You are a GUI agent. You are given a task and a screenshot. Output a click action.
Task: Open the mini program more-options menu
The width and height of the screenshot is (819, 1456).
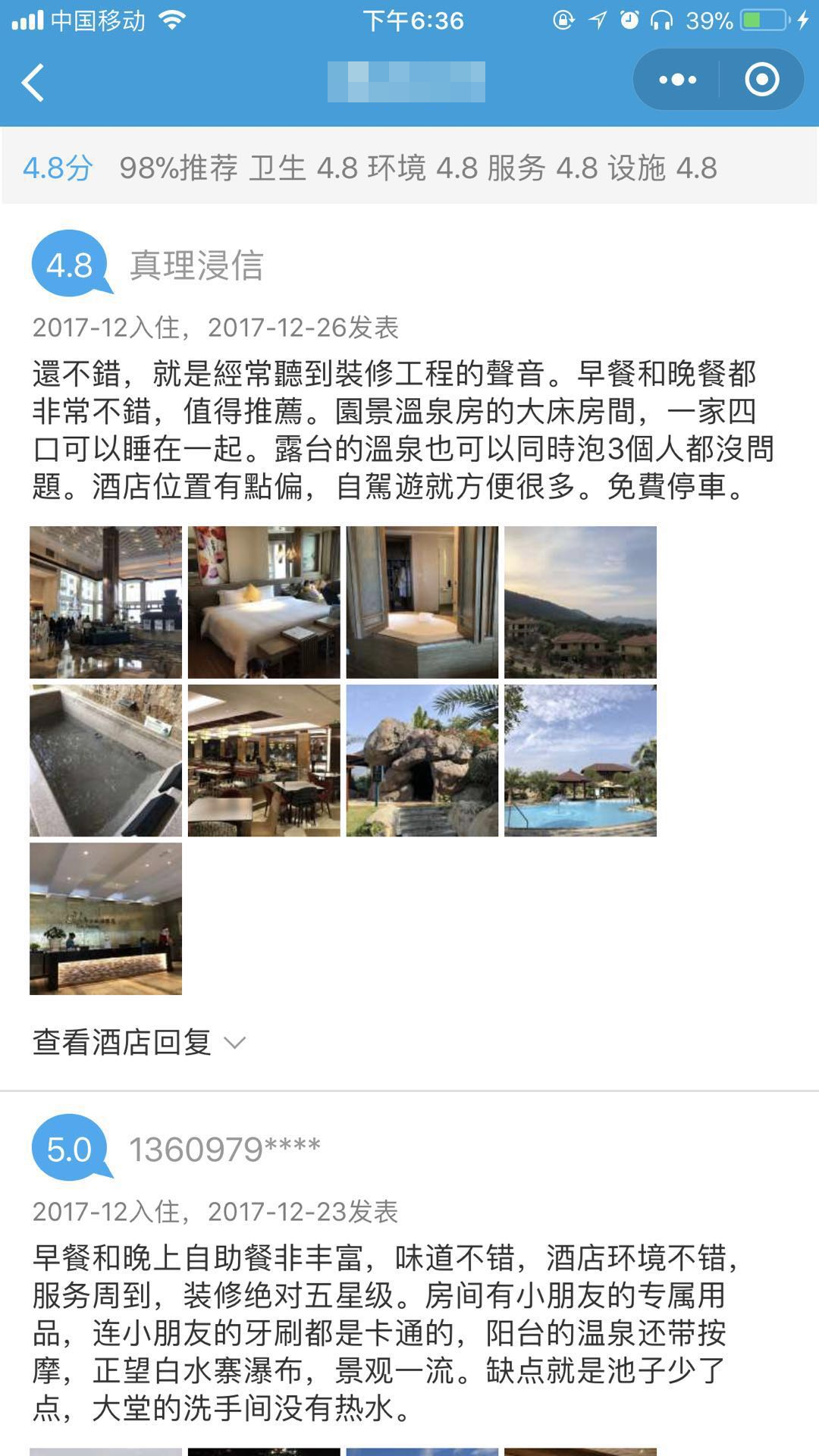click(676, 80)
